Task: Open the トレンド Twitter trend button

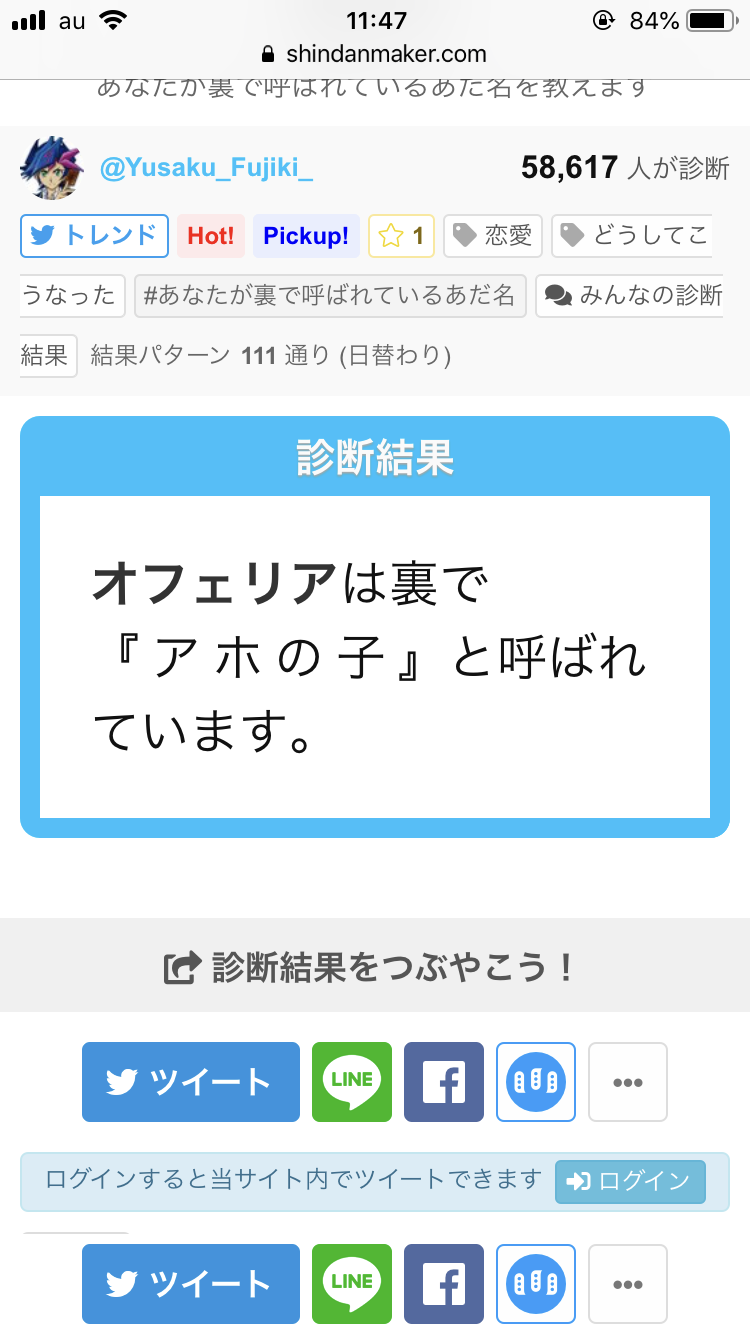Action: (94, 236)
